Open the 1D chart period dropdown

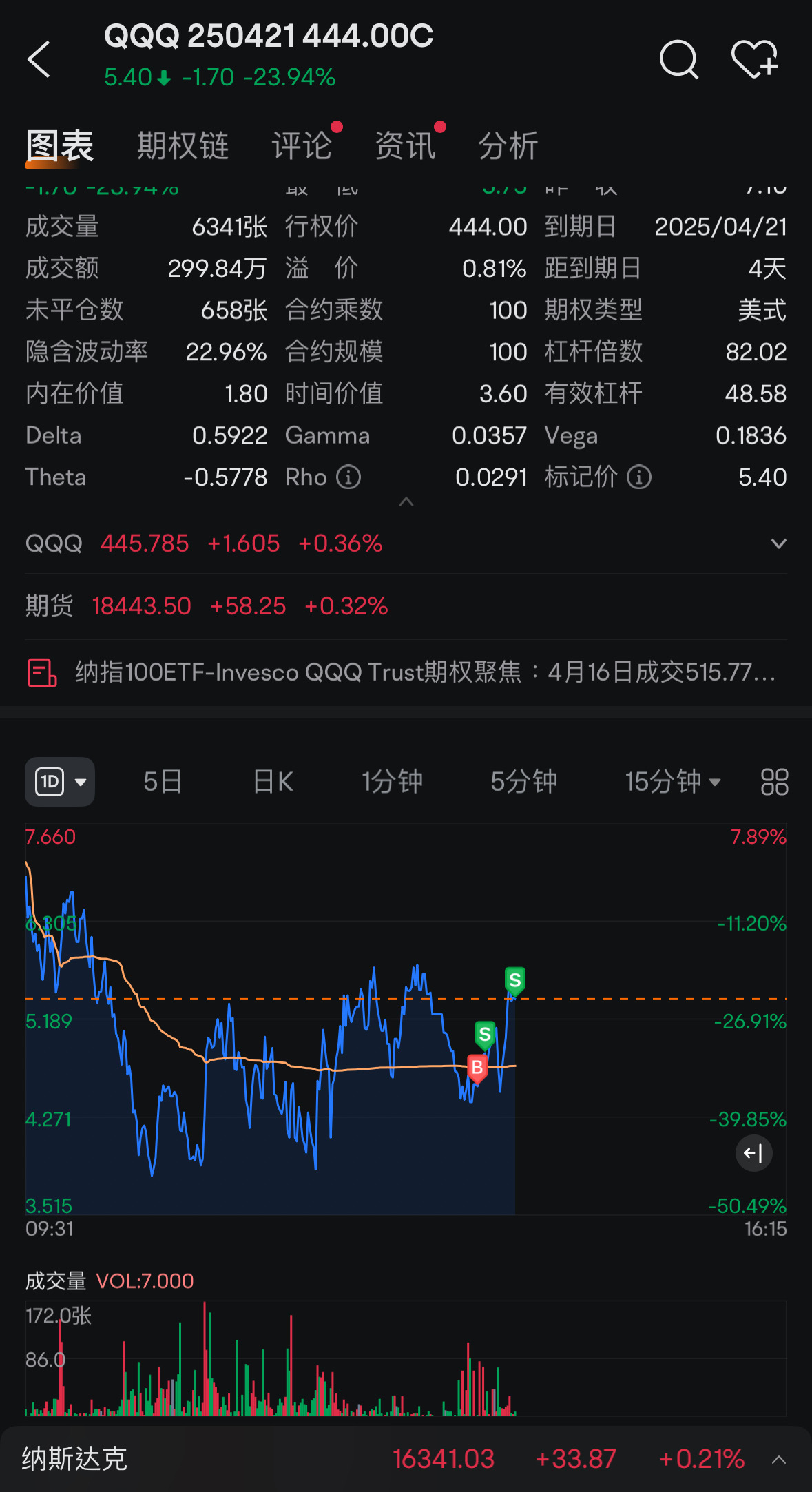[60, 782]
